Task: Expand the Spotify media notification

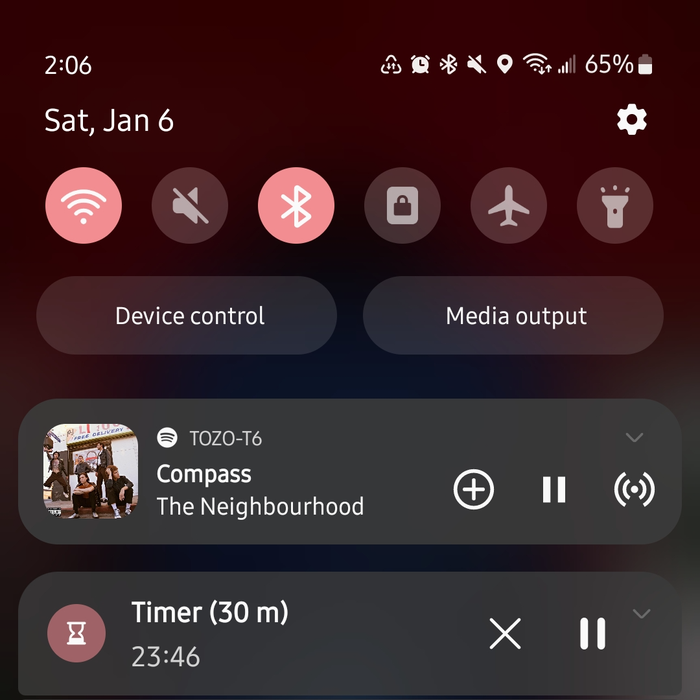Action: [634, 438]
